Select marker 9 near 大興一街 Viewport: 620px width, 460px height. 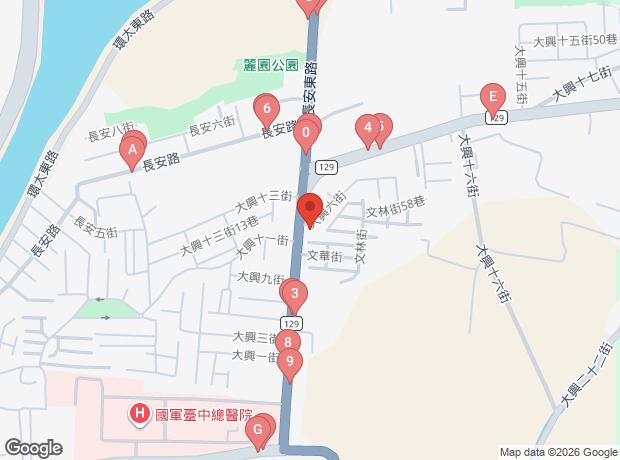(289, 362)
